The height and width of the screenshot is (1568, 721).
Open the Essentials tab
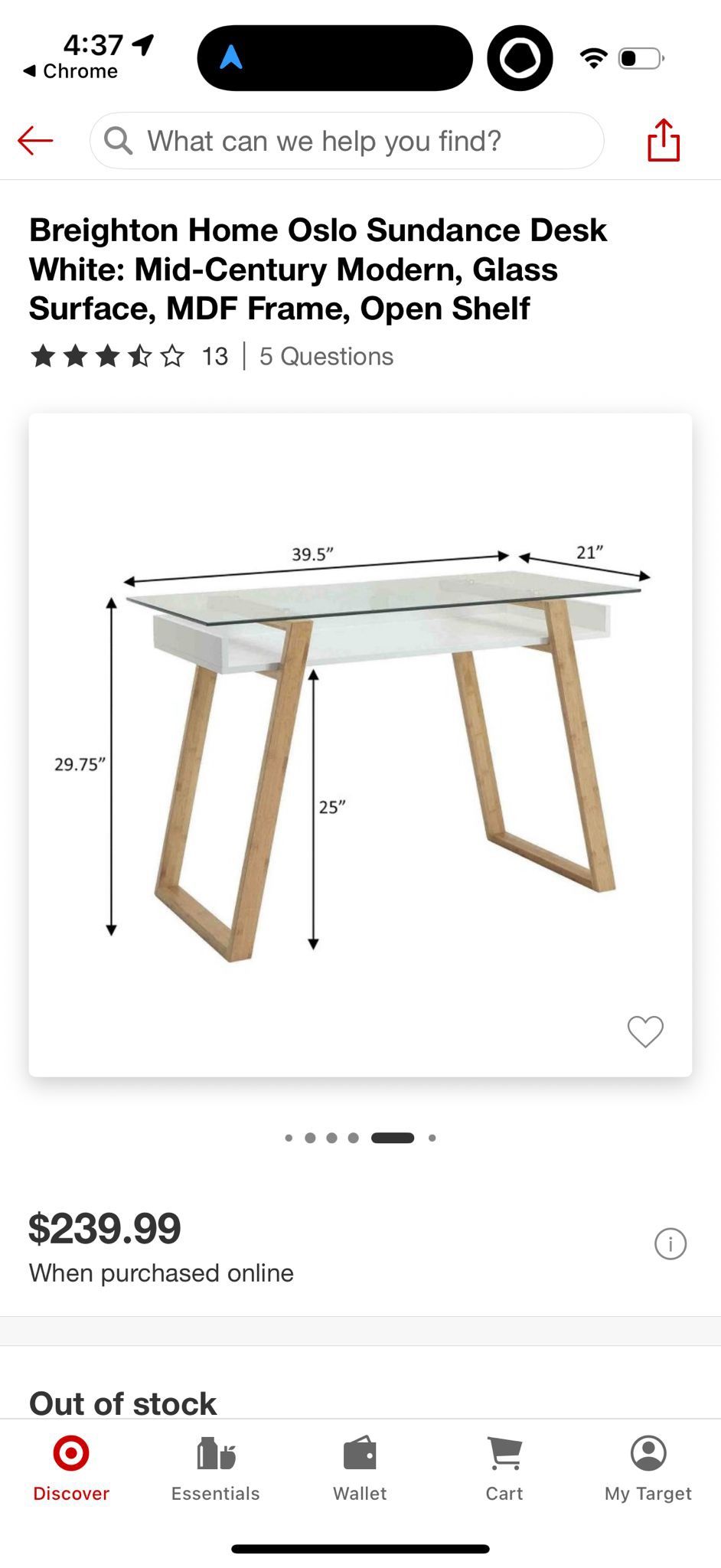(x=216, y=1468)
